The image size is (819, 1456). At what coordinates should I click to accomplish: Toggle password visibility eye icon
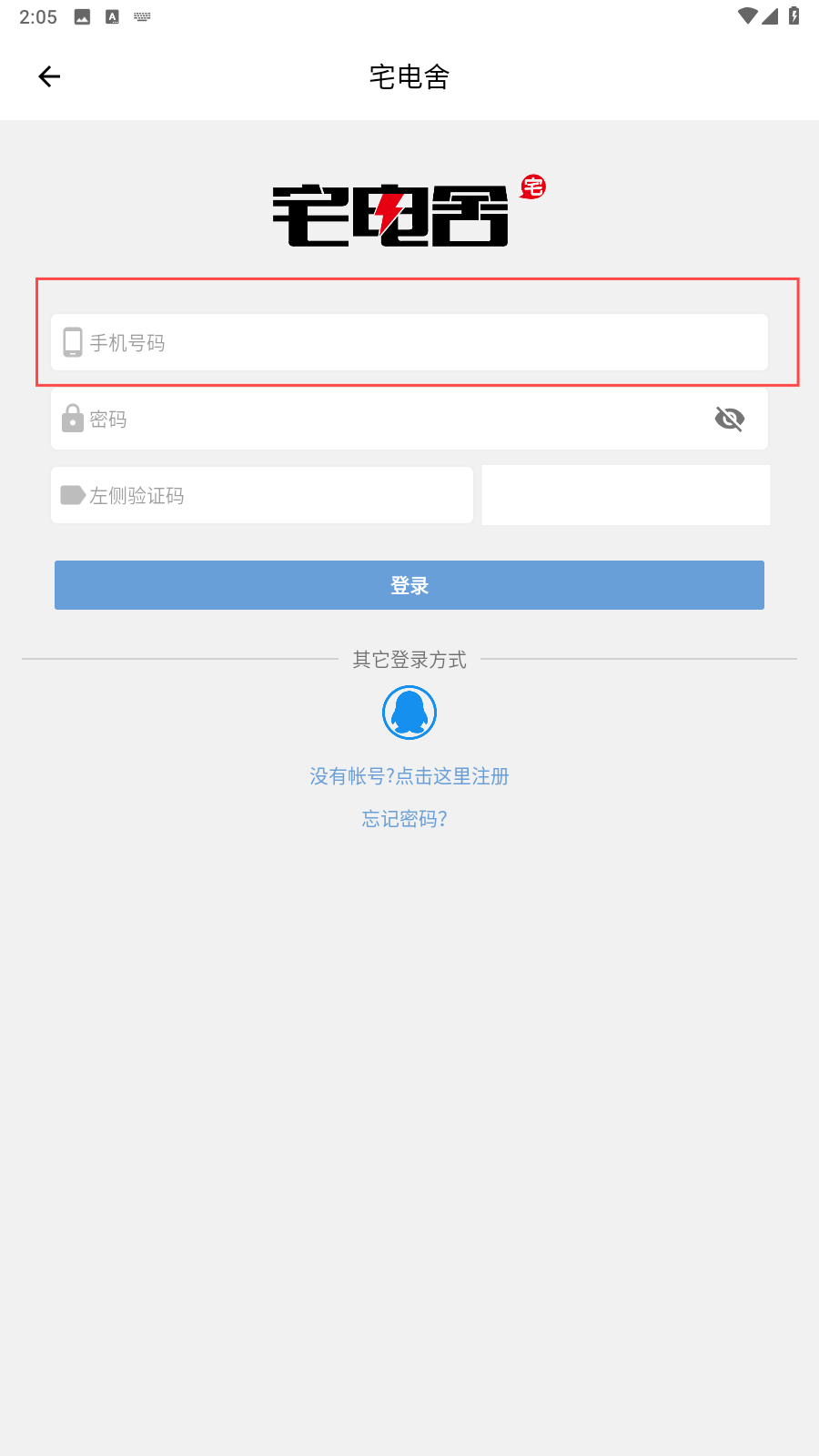click(730, 419)
